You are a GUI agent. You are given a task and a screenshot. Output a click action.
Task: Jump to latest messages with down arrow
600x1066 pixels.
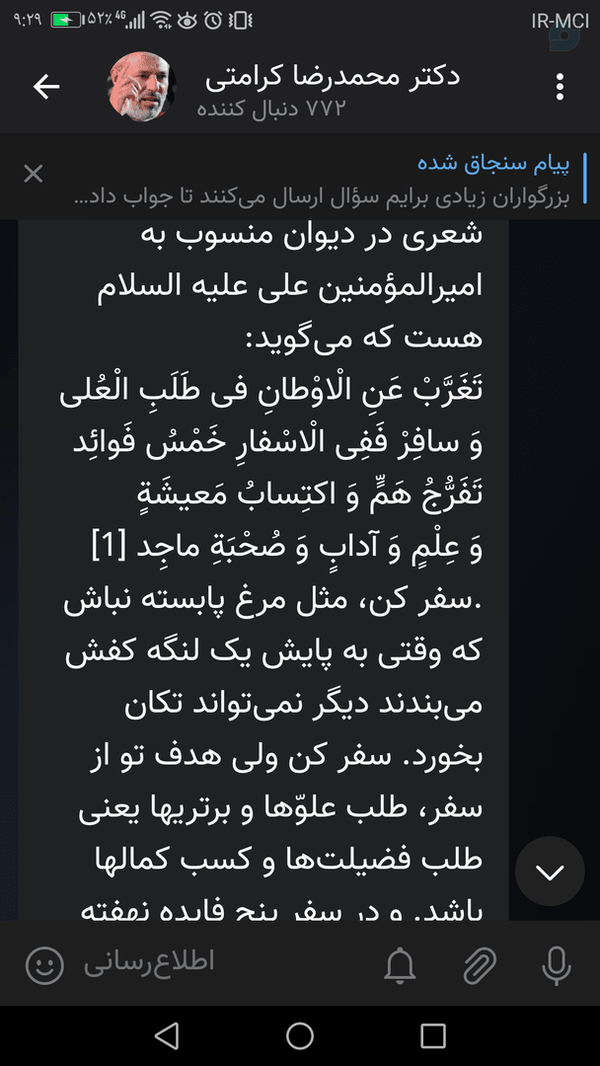550,872
